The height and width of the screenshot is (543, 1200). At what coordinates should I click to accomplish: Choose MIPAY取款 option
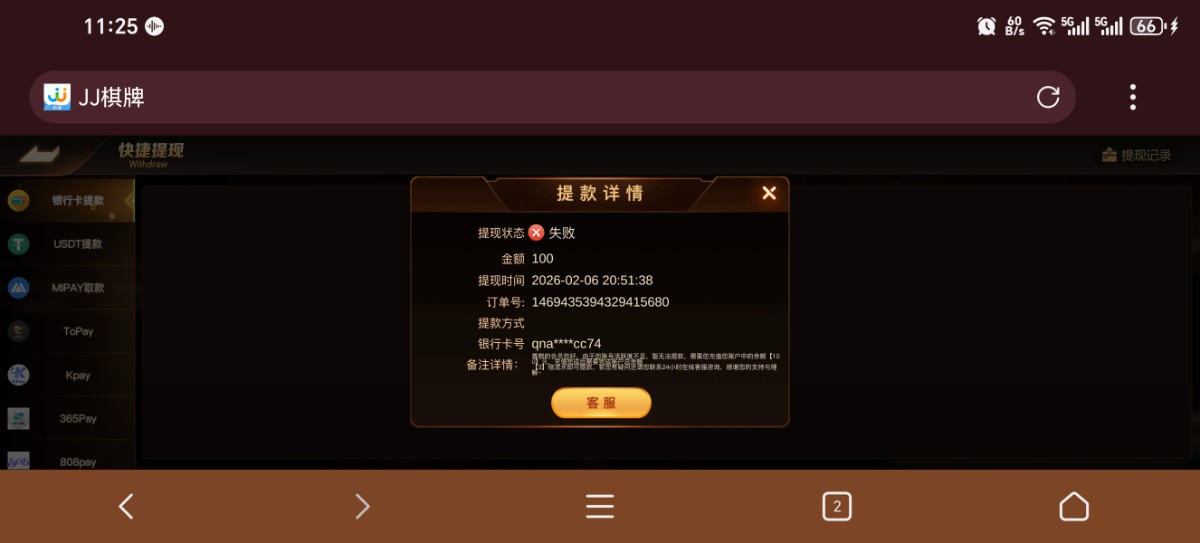tap(67, 288)
